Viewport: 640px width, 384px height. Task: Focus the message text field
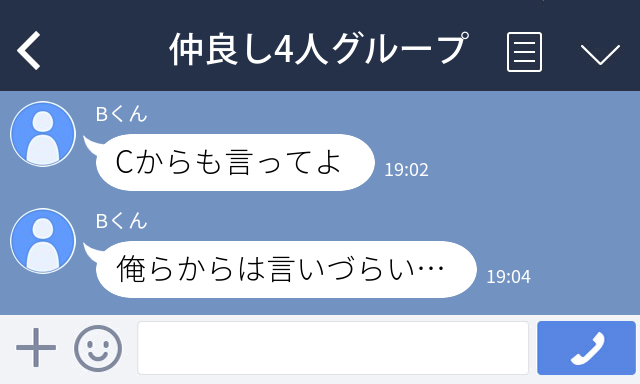(x=333, y=348)
